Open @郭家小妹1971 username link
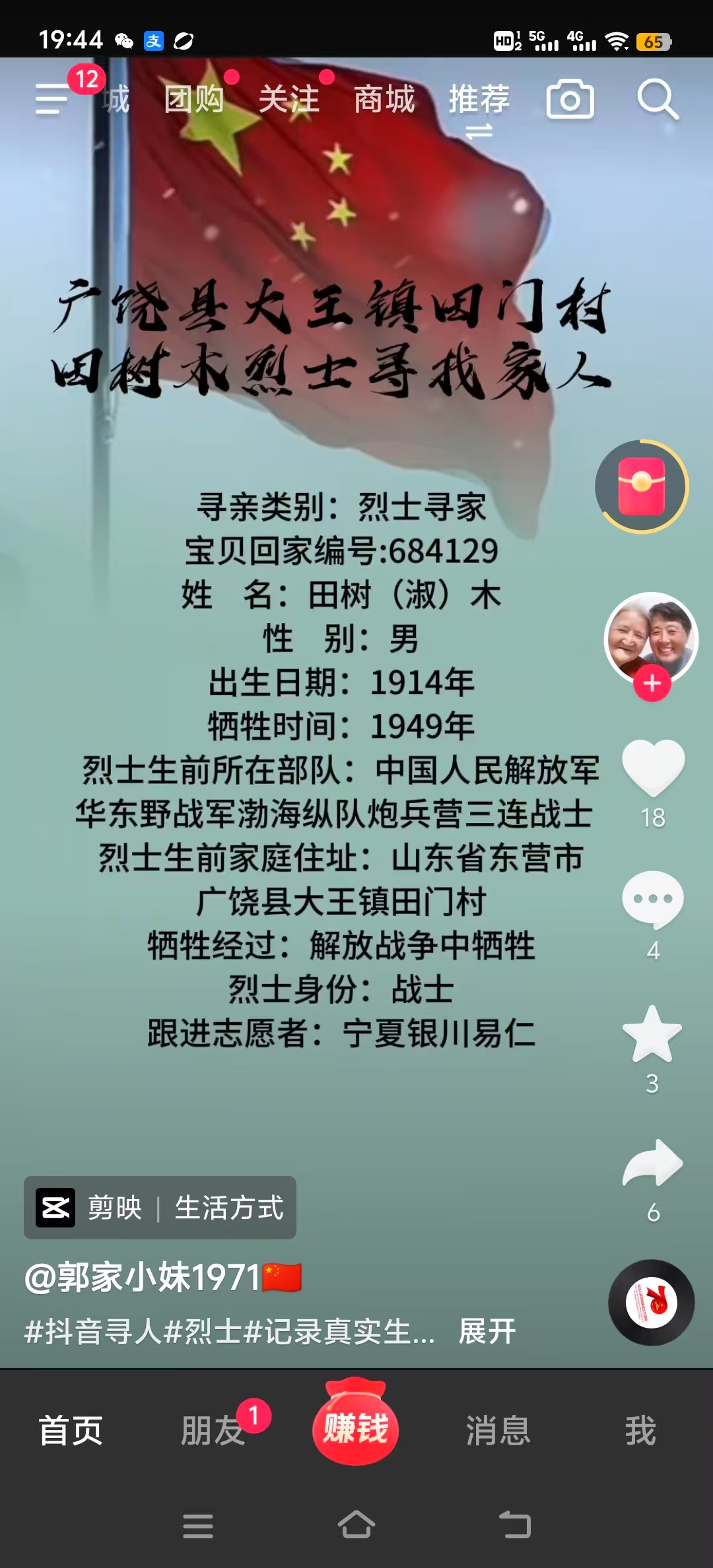 [x=163, y=1278]
